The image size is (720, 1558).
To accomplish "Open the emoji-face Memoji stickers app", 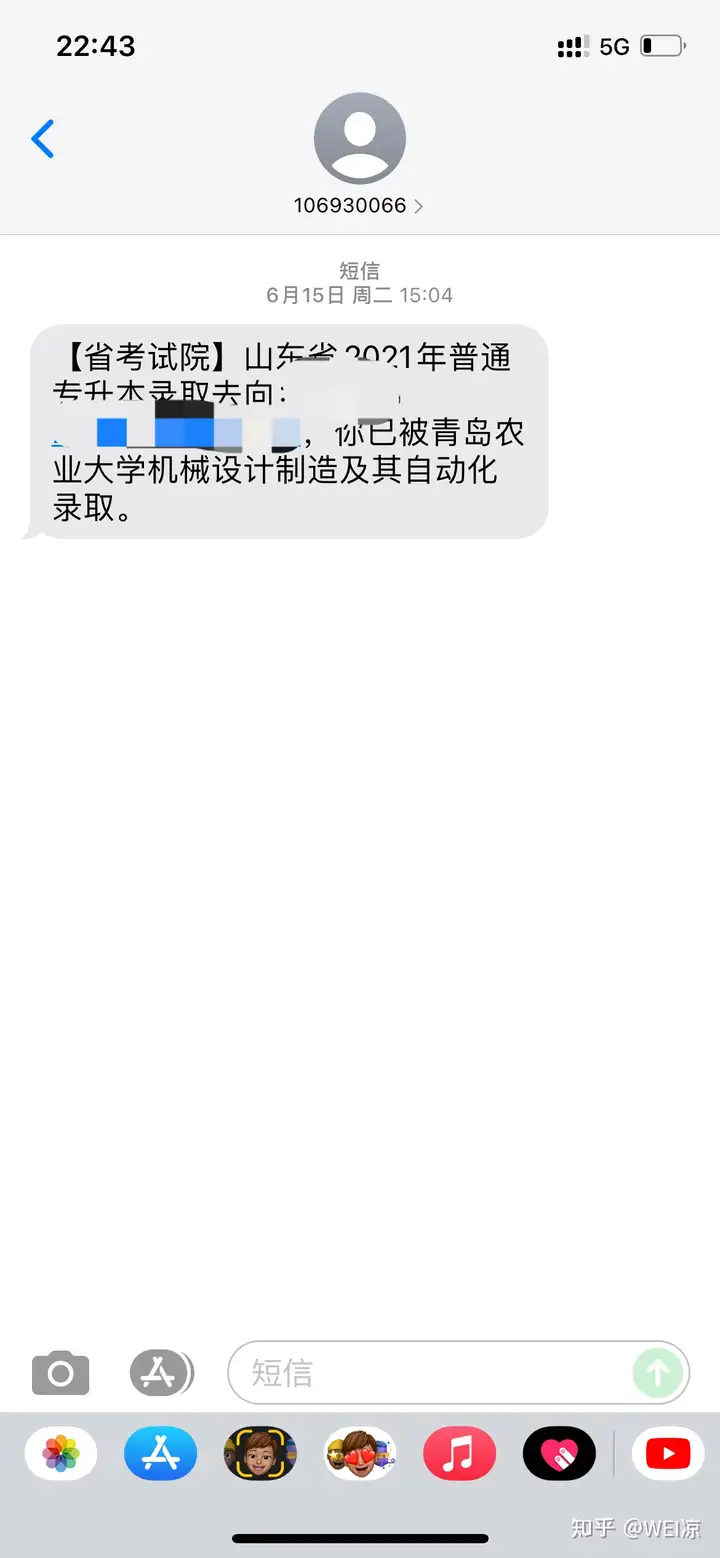I will pos(360,1453).
